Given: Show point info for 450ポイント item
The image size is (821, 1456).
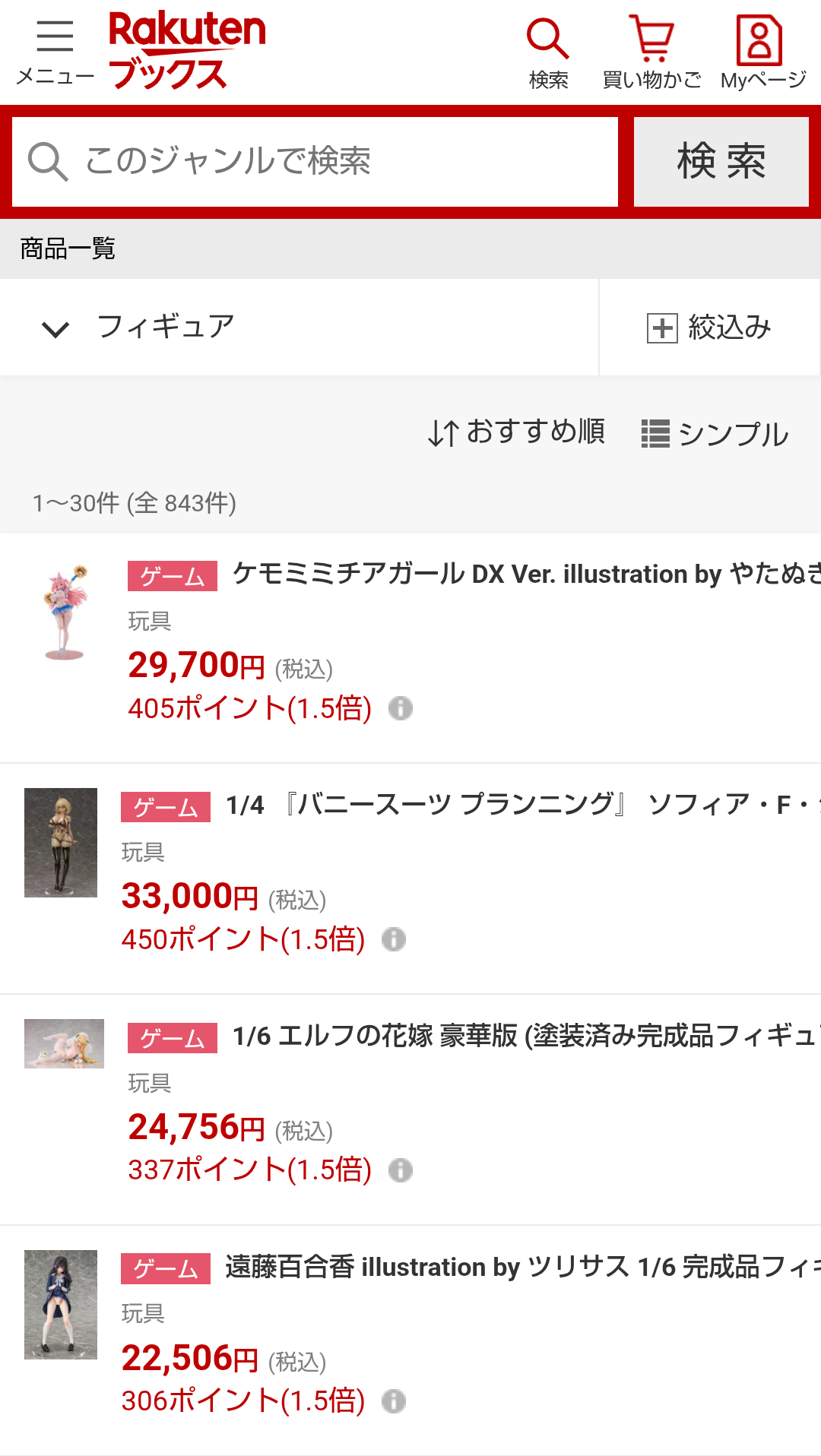Looking at the screenshot, I should [x=394, y=939].
